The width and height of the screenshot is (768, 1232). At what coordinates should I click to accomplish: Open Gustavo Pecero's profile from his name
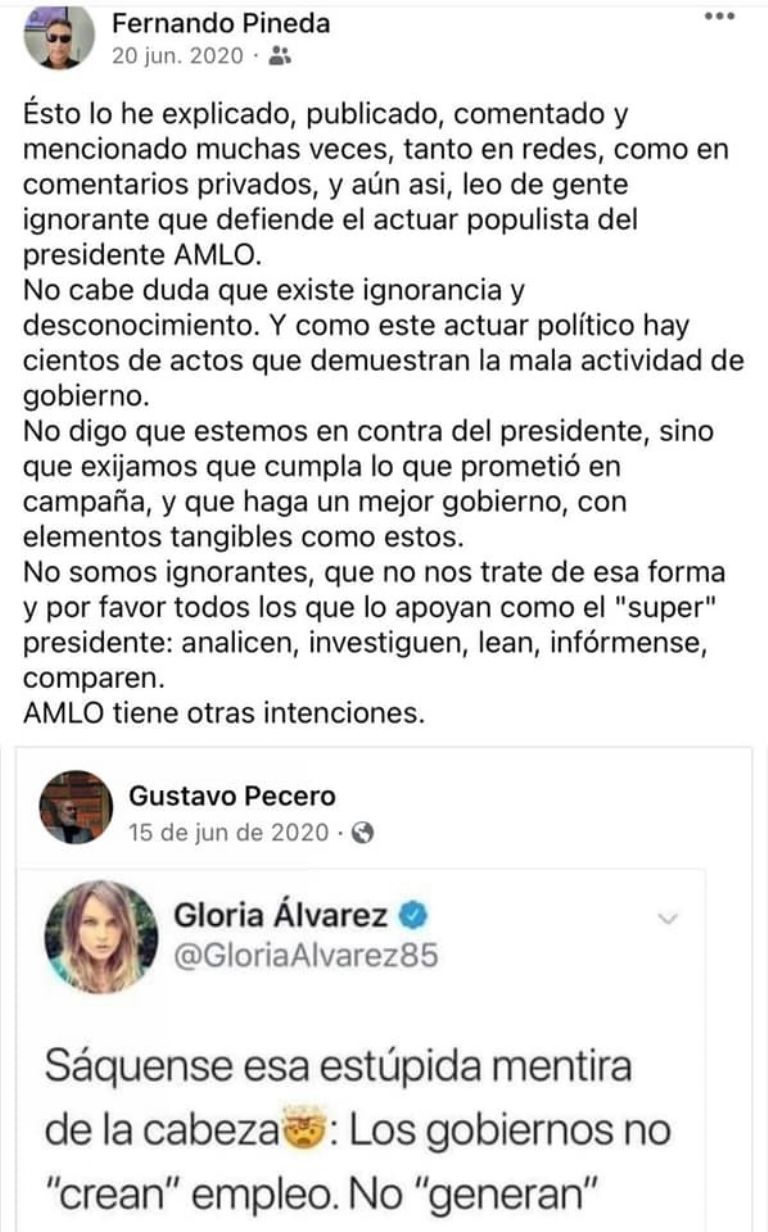coord(233,796)
